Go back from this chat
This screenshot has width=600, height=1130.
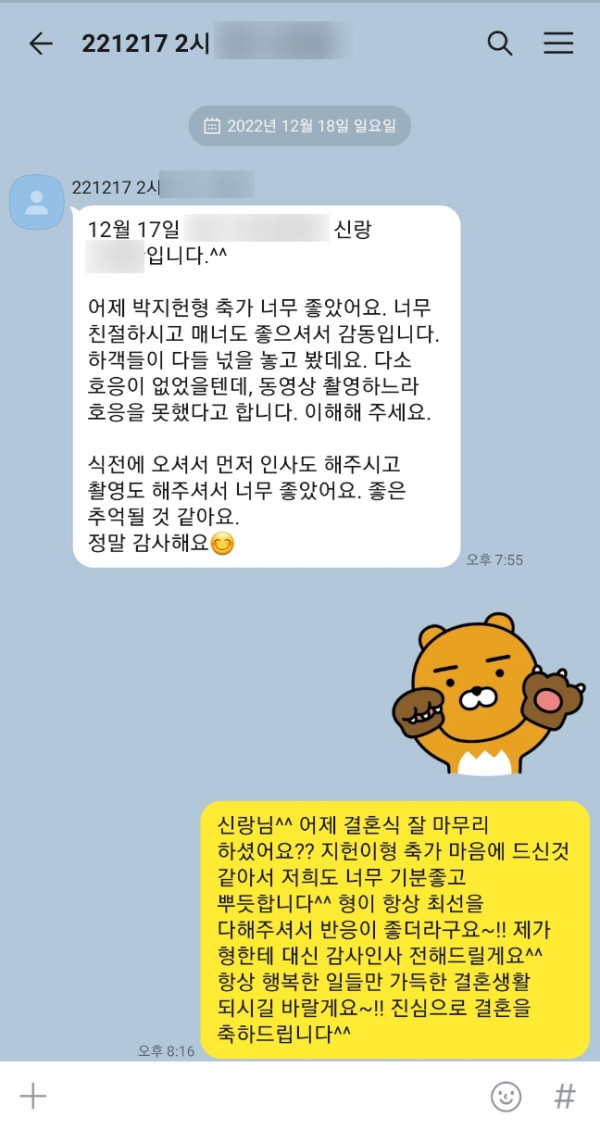pos(40,43)
